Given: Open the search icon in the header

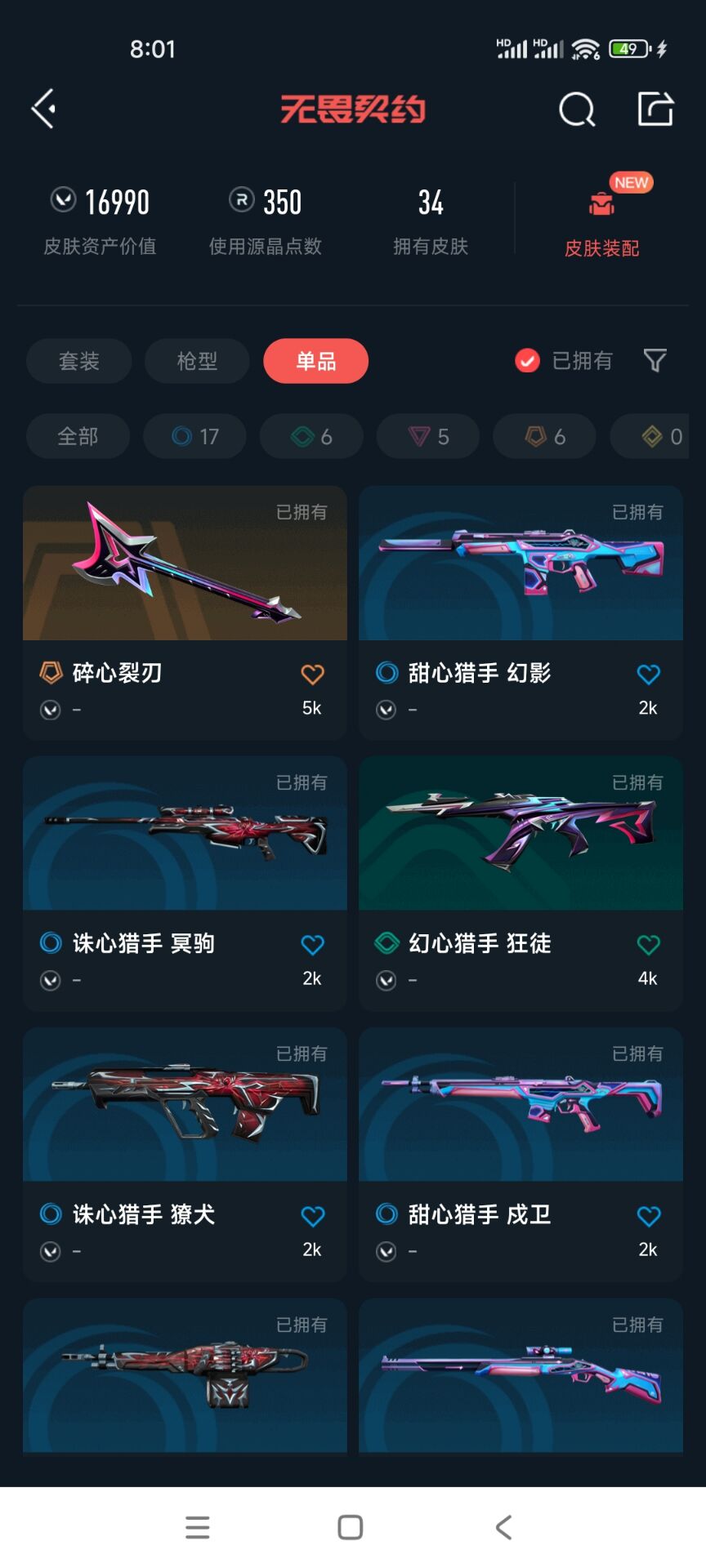Looking at the screenshot, I should [x=577, y=109].
